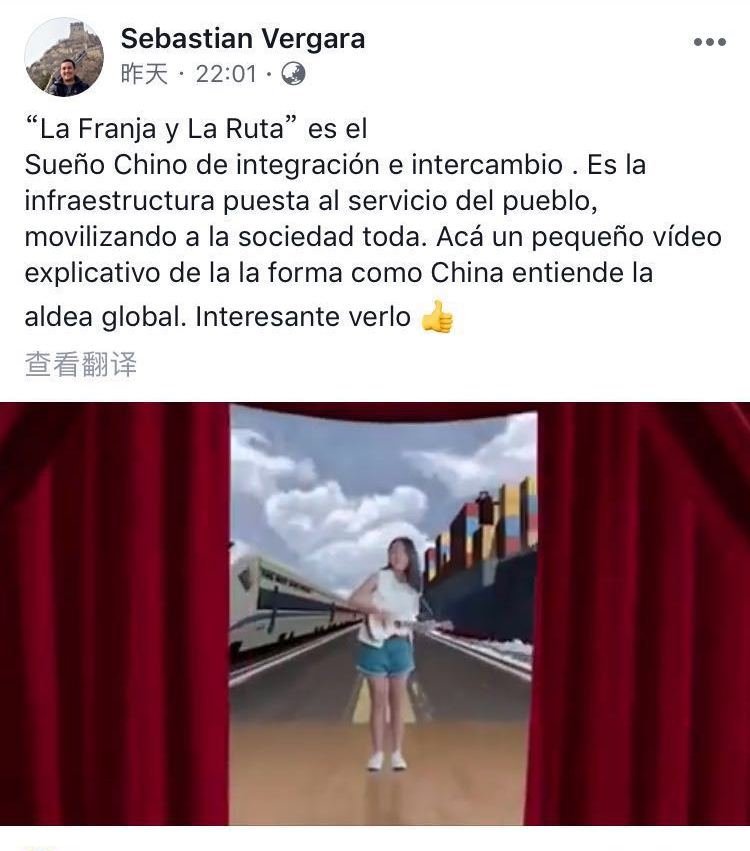The image size is (750, 851).
Task: Open the post's three-dot options menu
Action: [x=709, y=42]
